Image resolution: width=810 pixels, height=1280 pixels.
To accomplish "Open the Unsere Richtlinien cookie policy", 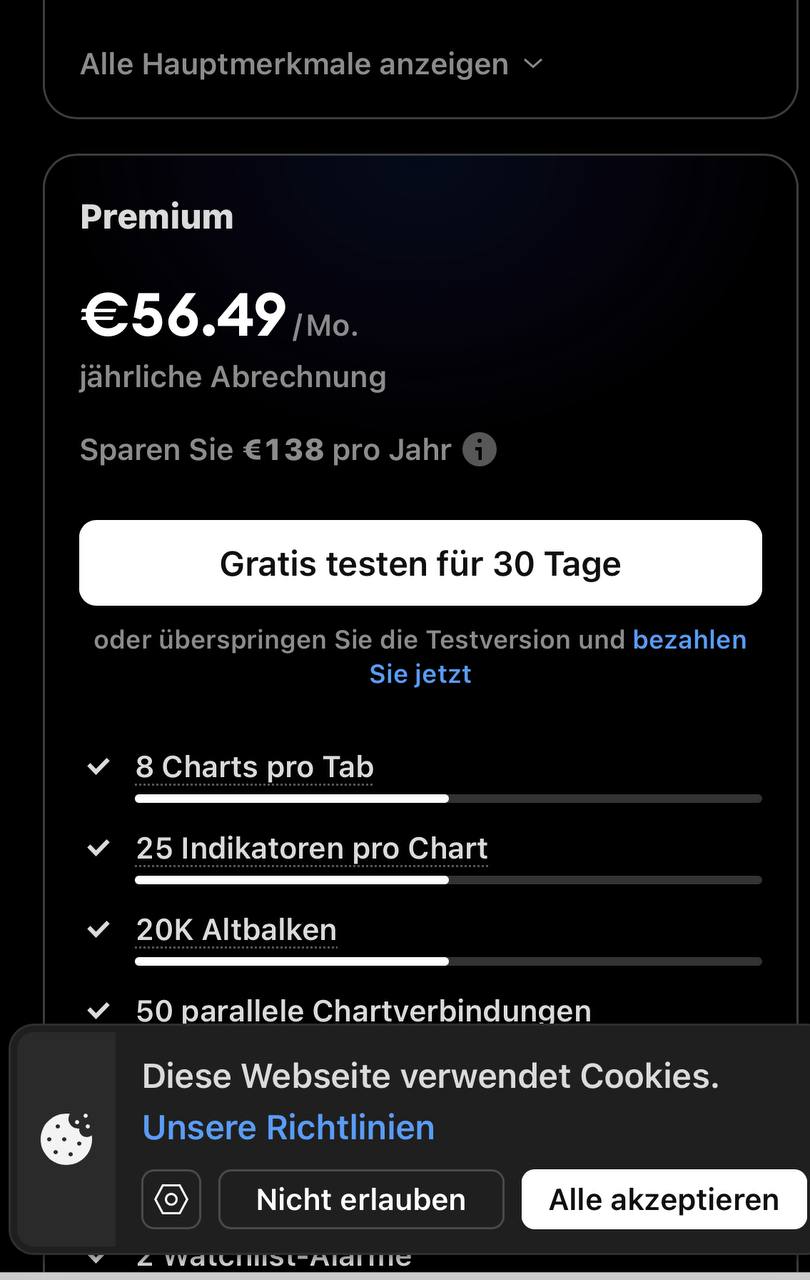I will tap(288, 1128).
